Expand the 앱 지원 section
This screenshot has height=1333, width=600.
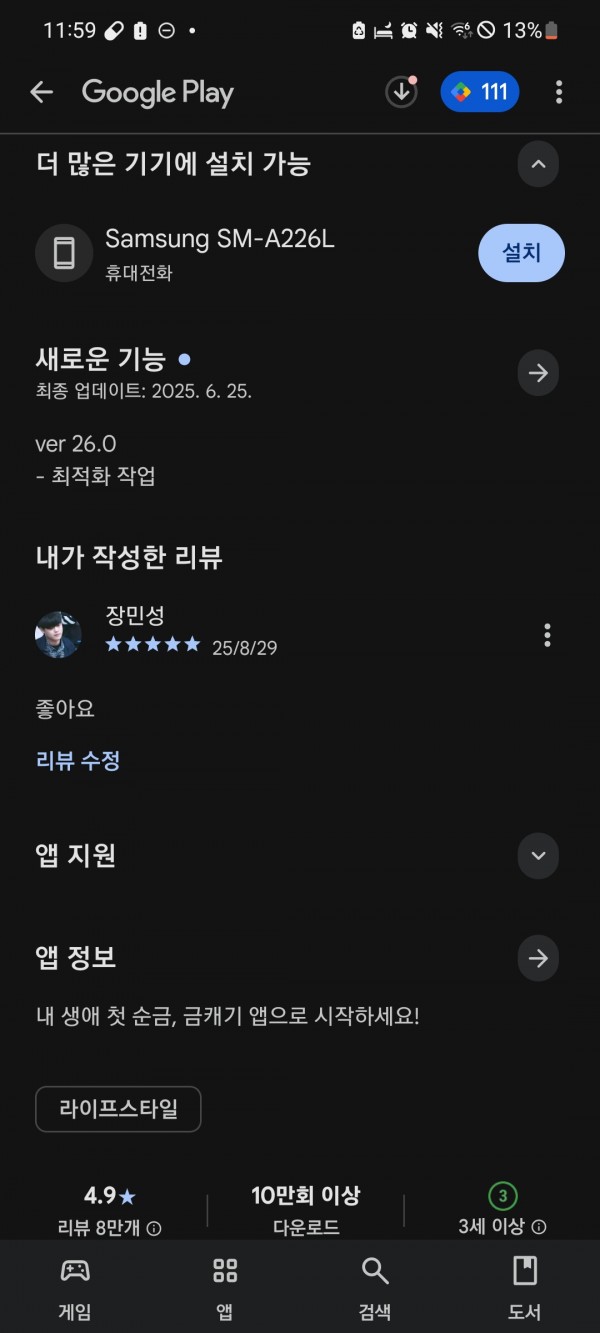tap(538, 856)
